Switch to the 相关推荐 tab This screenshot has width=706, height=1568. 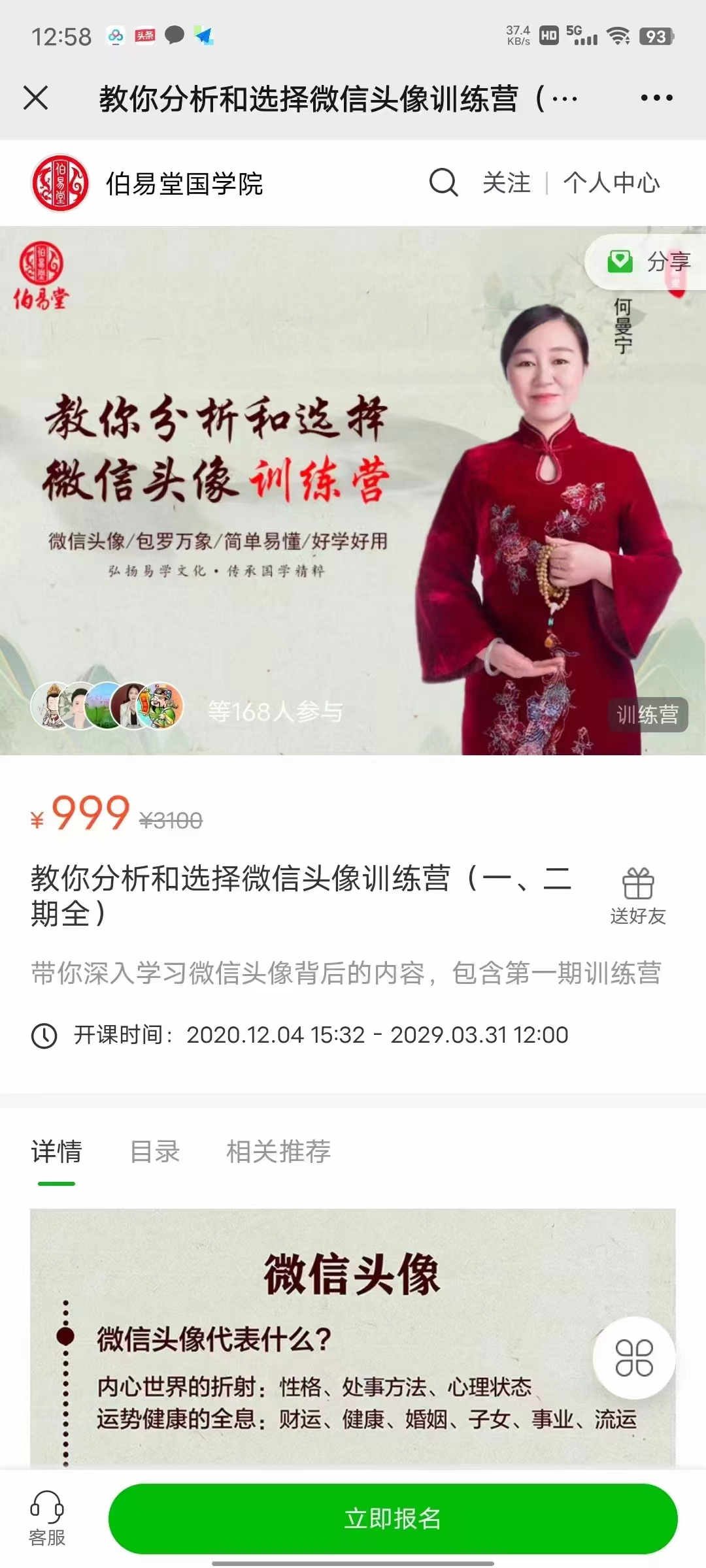pyautogui.click(x=278, y=1151)
